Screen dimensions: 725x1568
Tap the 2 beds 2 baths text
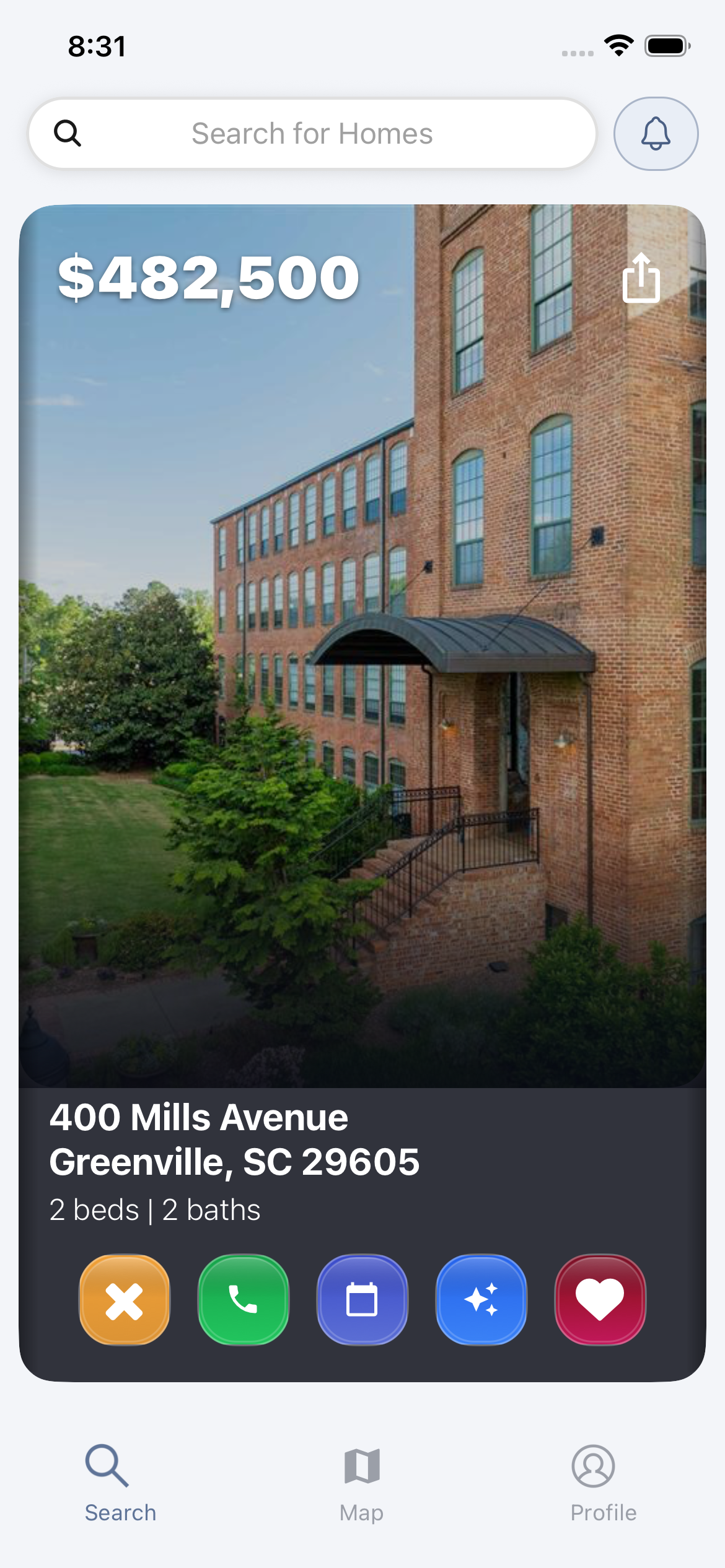coord(154,1209)
